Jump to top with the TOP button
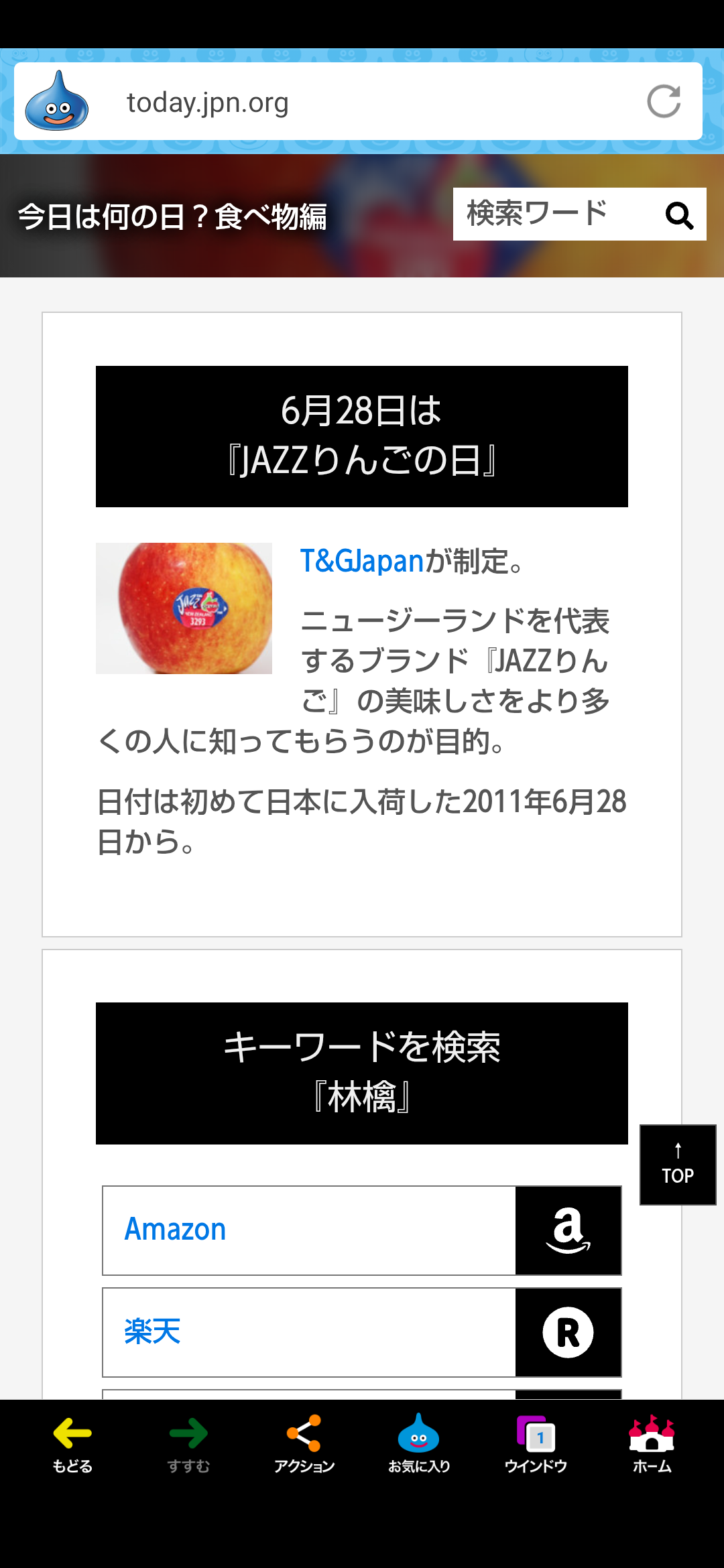Viewport: 724px width, 1568px height. (678, 1165)
